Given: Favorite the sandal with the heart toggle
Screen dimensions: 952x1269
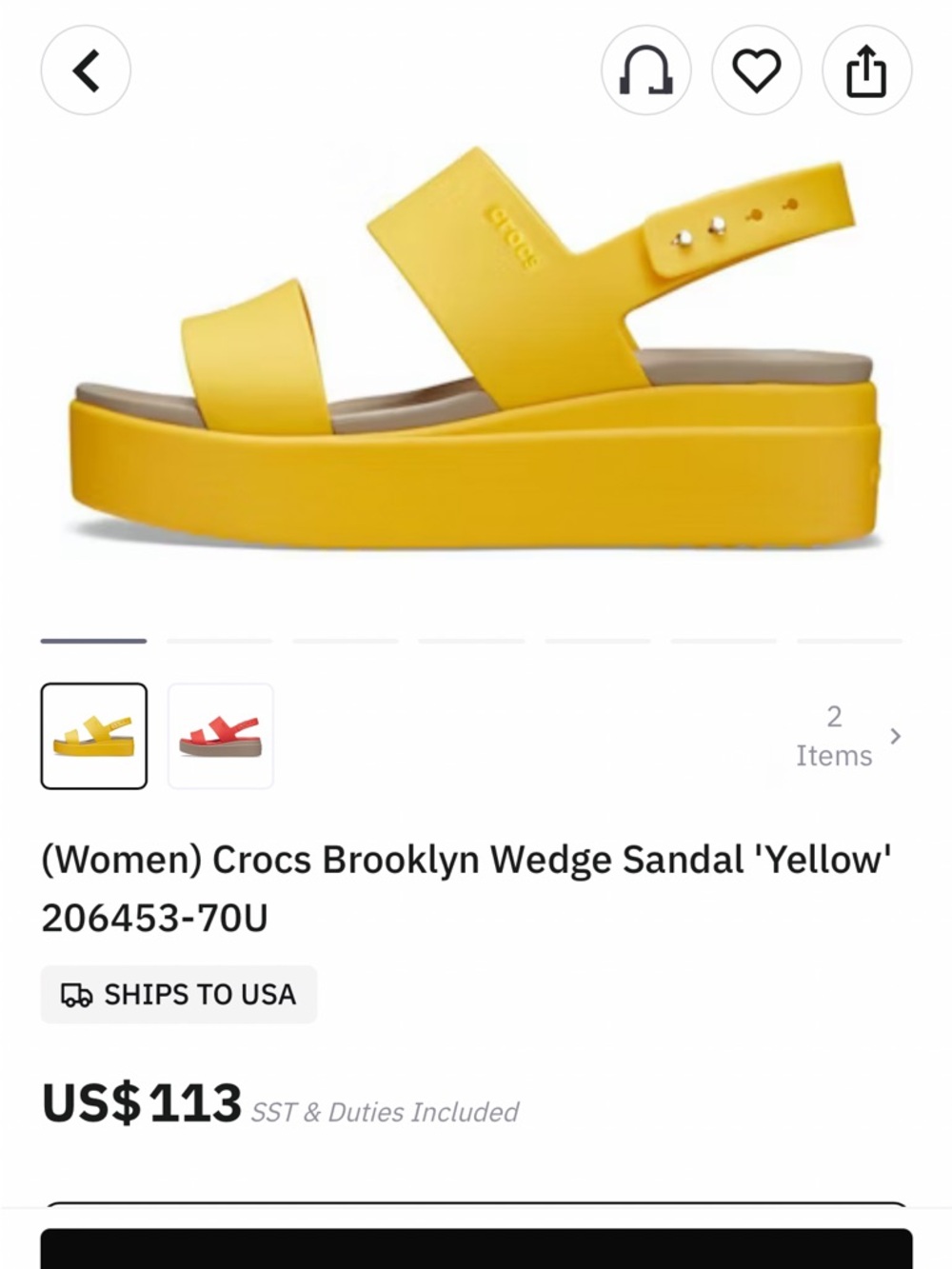Looking at the screenshot, I should point(756,70).
